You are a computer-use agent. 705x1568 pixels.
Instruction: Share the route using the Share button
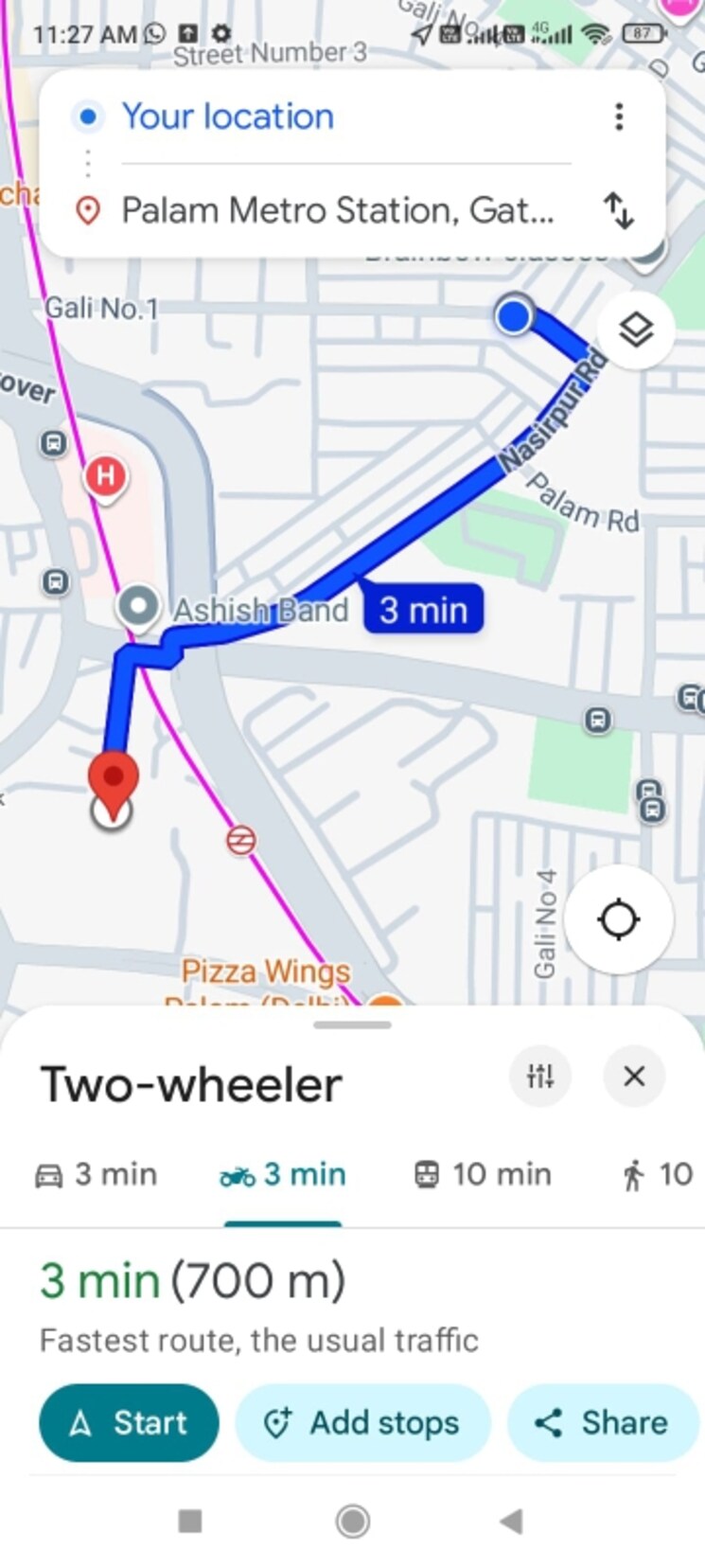click(x=603, y=1421)
